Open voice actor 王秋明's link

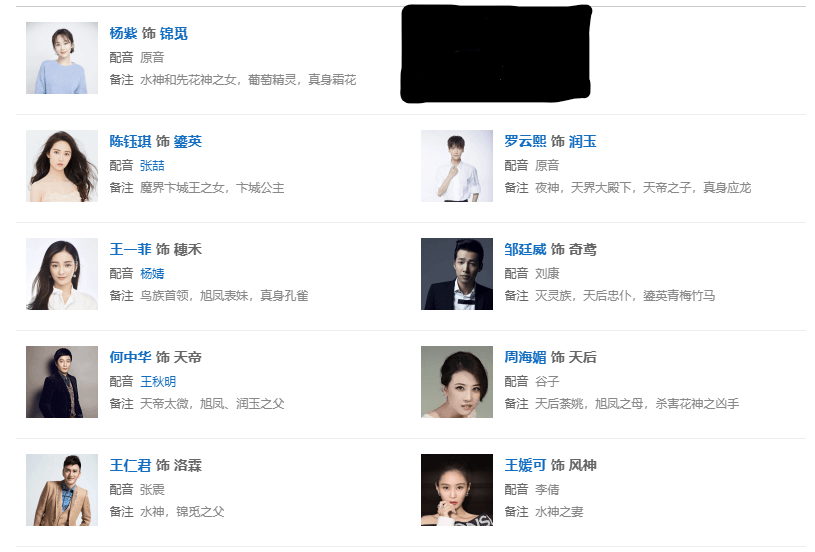coord(158,382)
